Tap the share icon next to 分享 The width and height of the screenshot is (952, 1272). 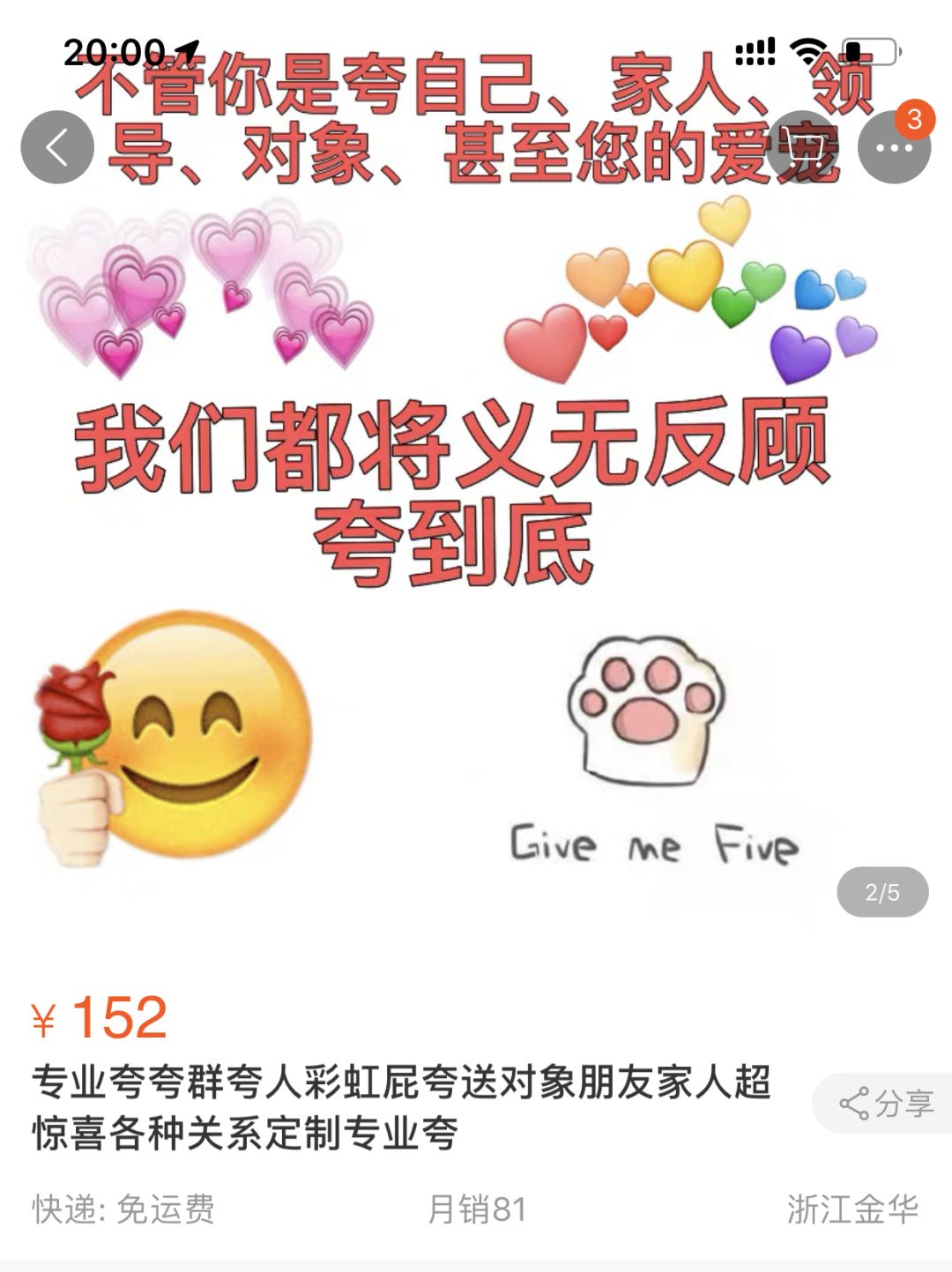852,1101
